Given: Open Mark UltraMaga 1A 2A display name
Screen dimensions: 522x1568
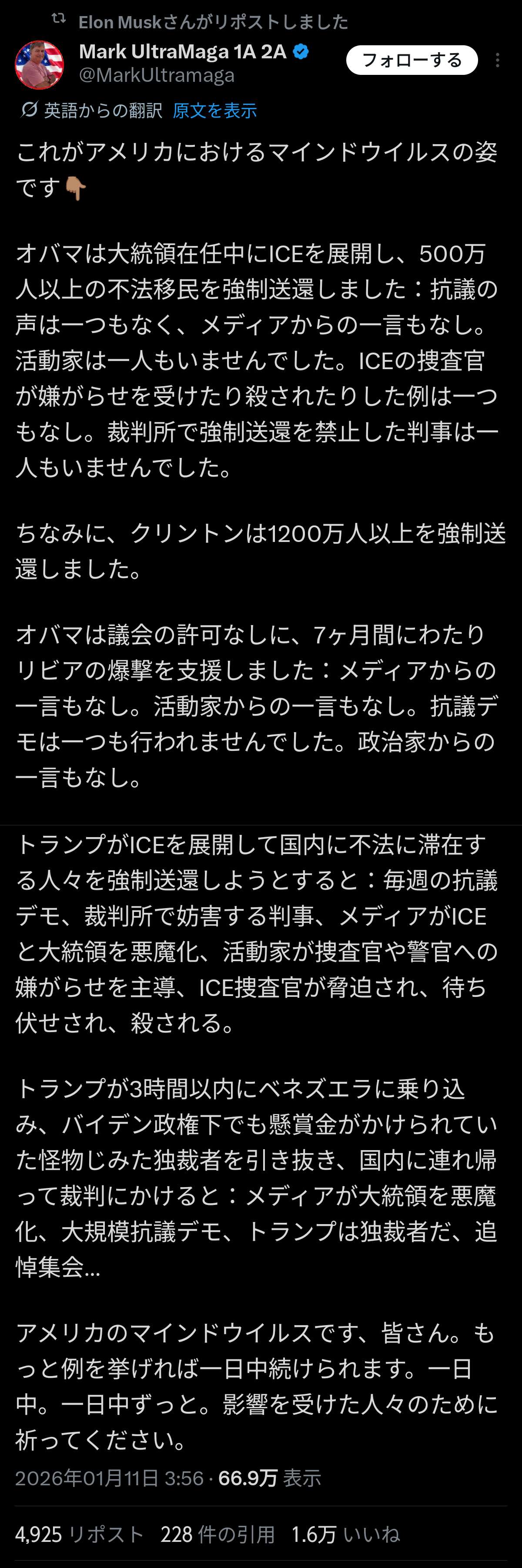Looking at the screenshot, I should 183,52.
